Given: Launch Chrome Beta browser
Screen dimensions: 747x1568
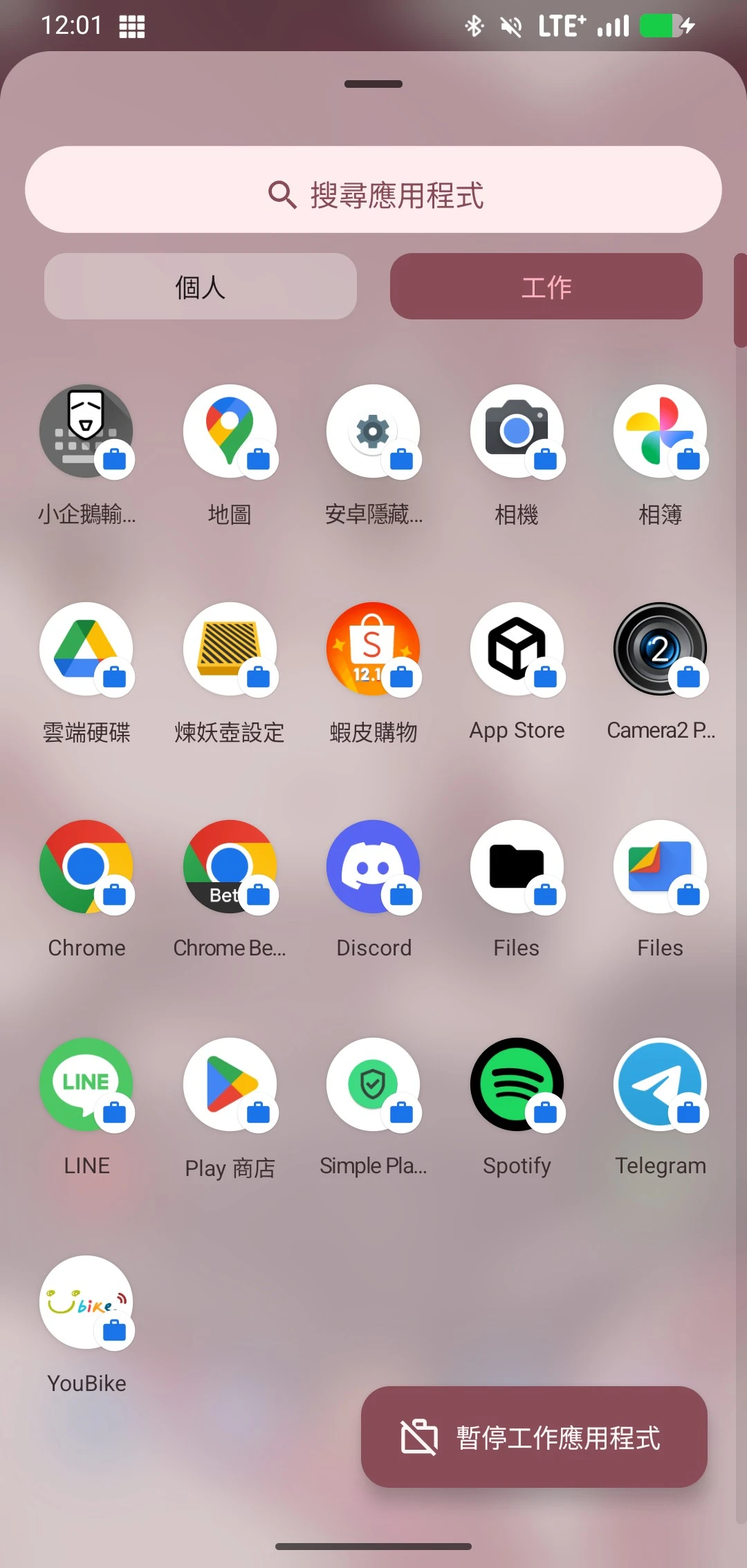Looking at the screenshot, I should 230,867.
